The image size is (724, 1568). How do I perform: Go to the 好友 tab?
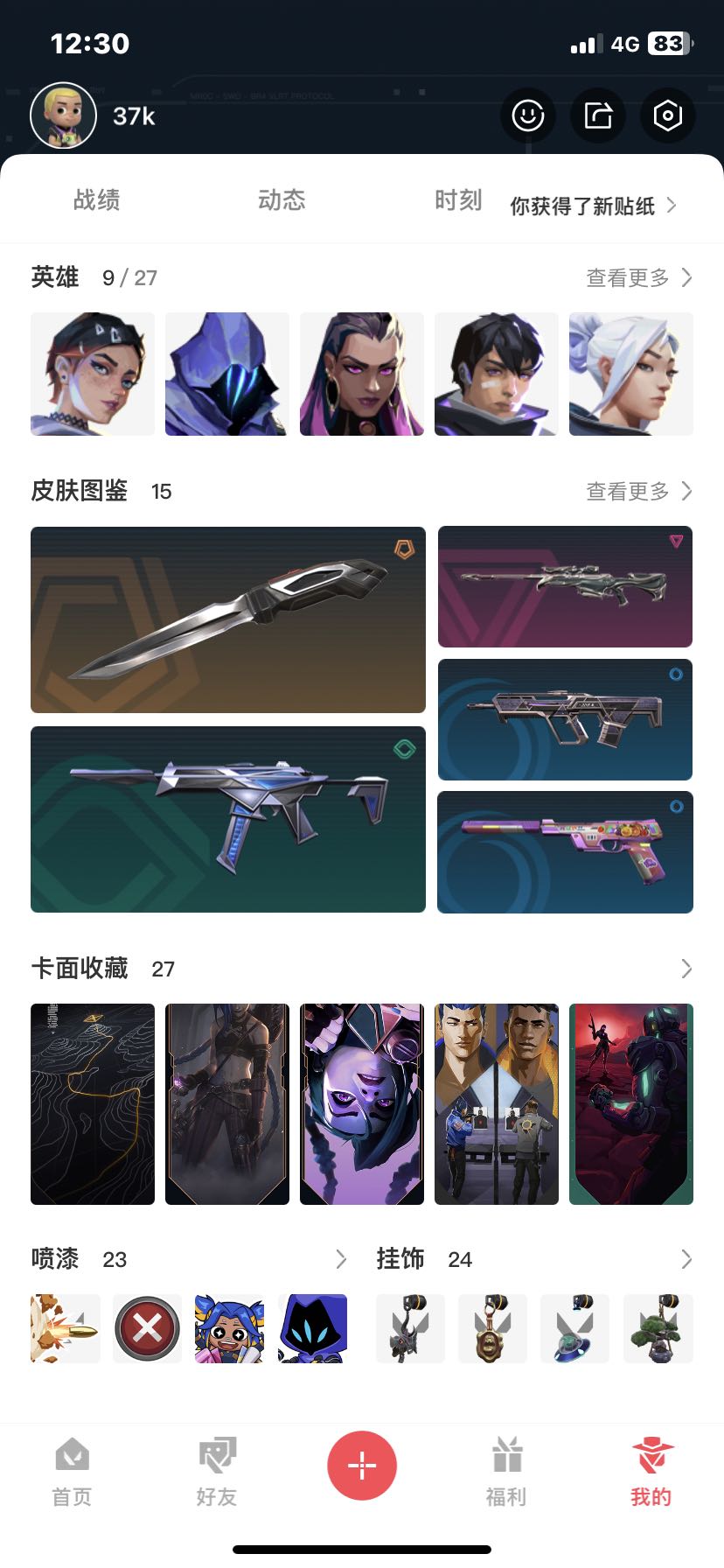point(217,1472)
